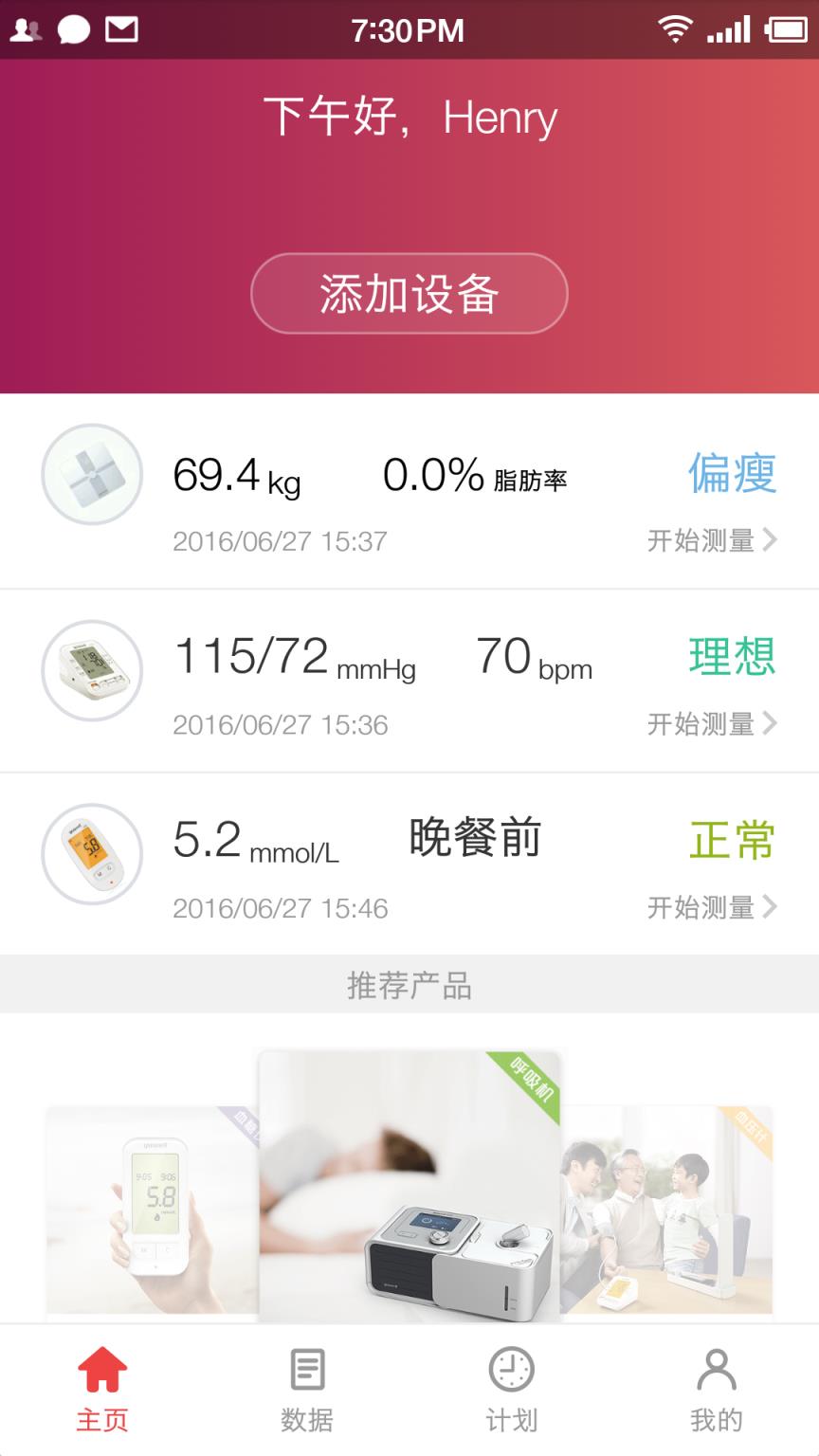The width and height of the screenshot is (819, 1456).
Task: Click the 添加设备 (Add Device) button
Action: tap(409, 294)
